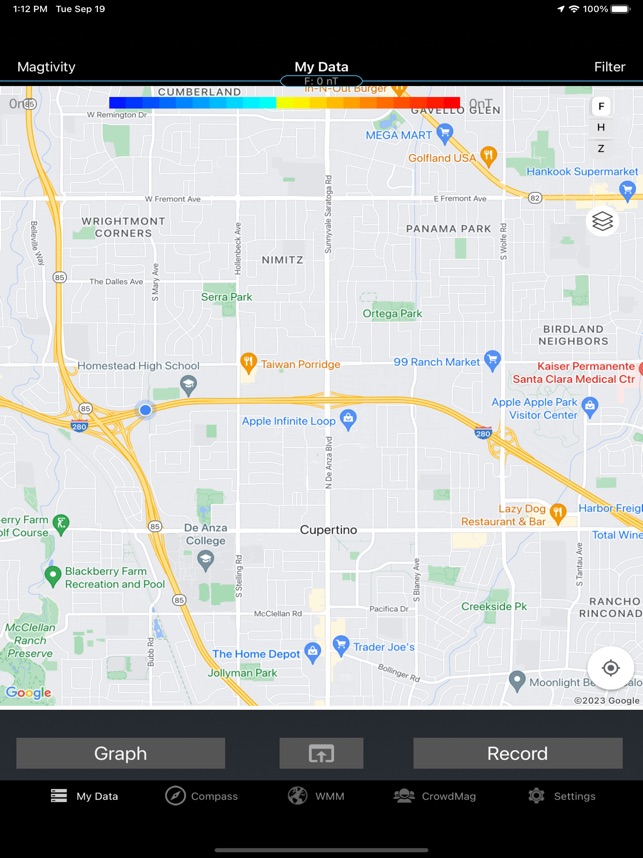The image size is (643, 858).
Task: Select the F component
Action: click(601, 107)
